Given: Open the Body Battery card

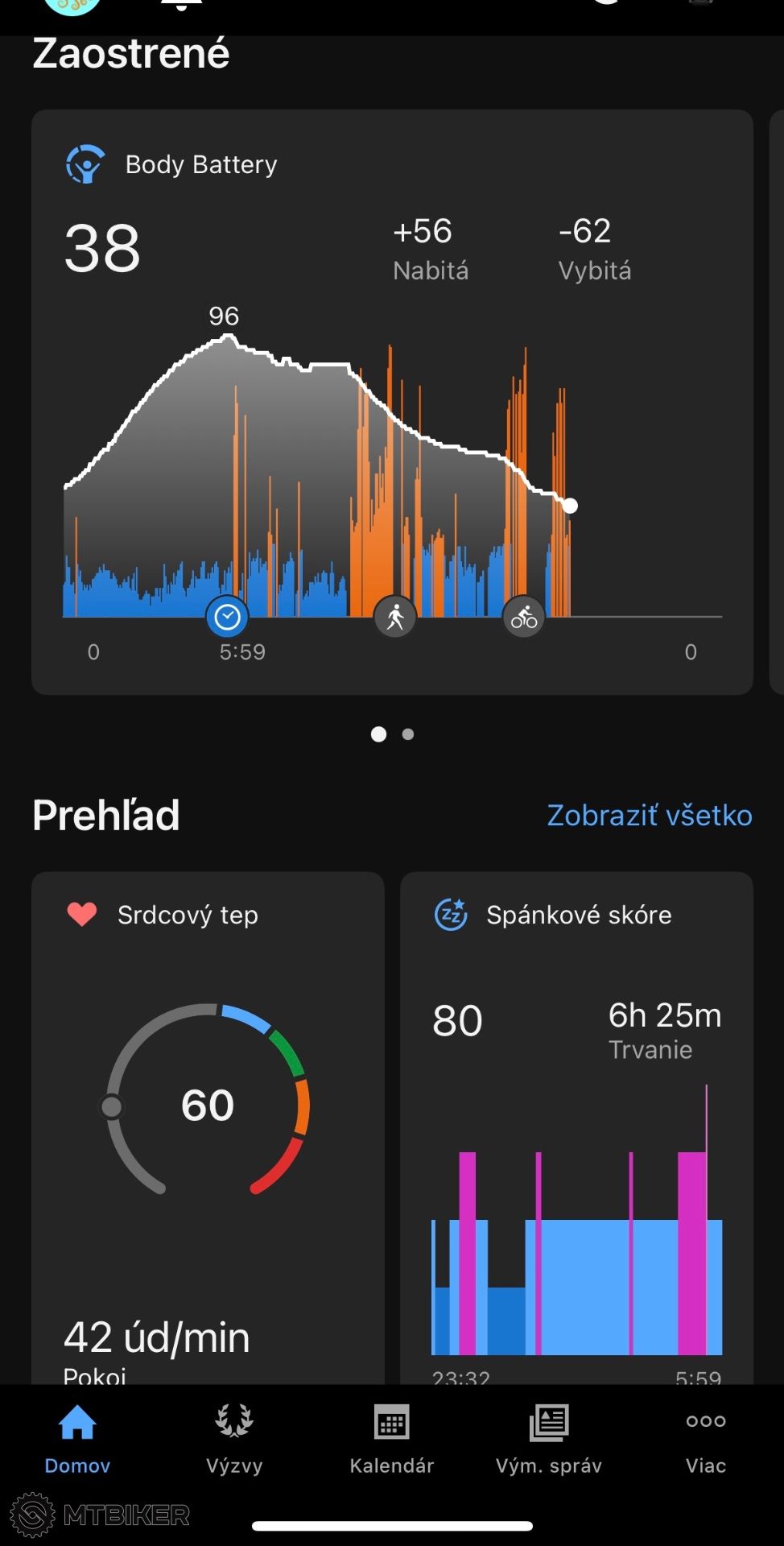Looking at the screenshot, I should coord(392,402).
